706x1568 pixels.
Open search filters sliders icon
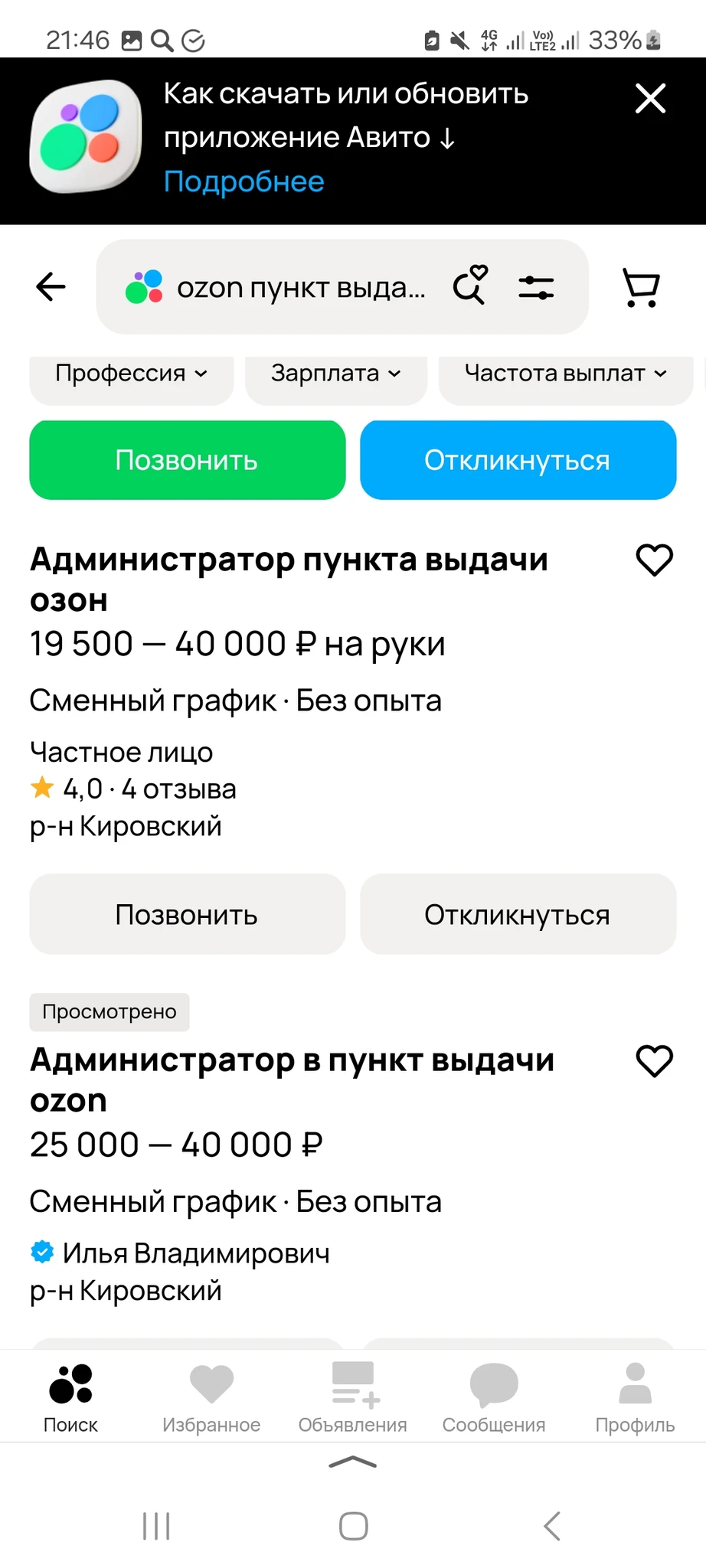point(536,288)
